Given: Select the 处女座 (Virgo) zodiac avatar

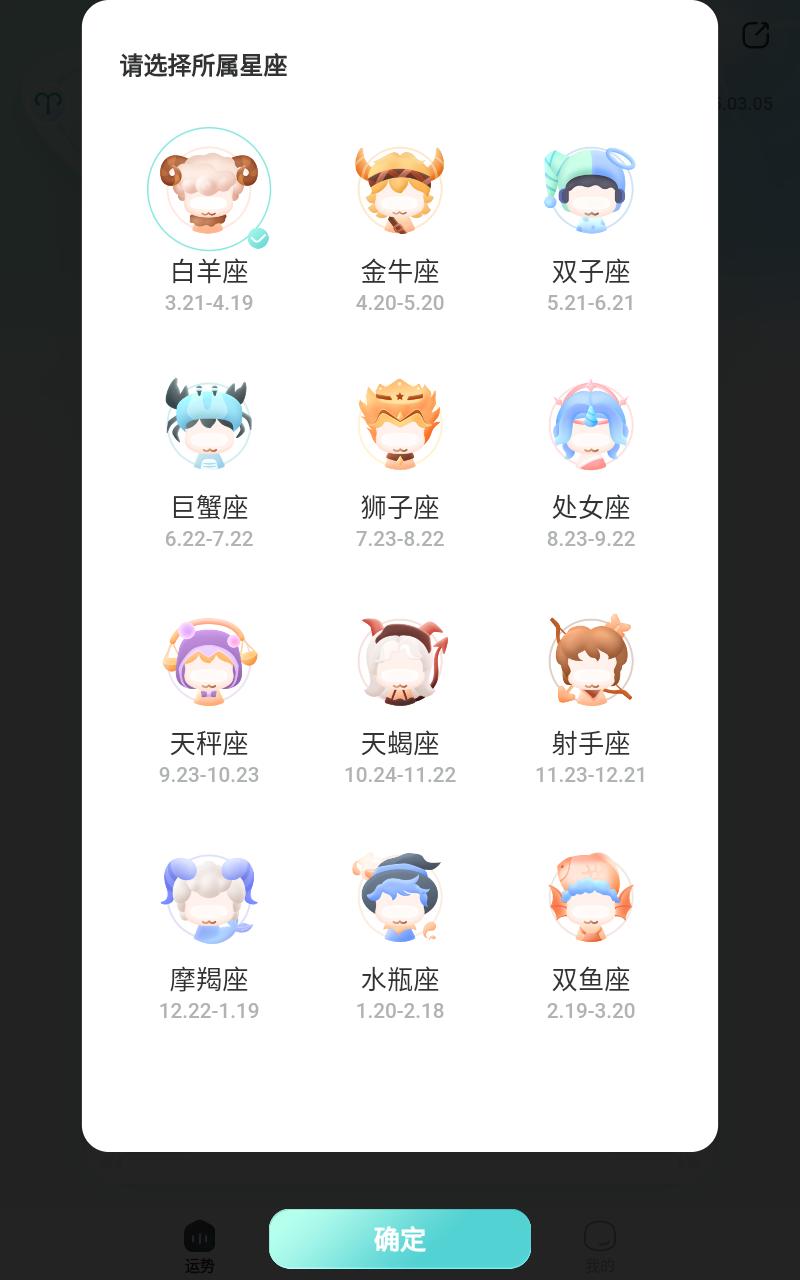Looking at the screenshot, I should click(x=590, y=425).
